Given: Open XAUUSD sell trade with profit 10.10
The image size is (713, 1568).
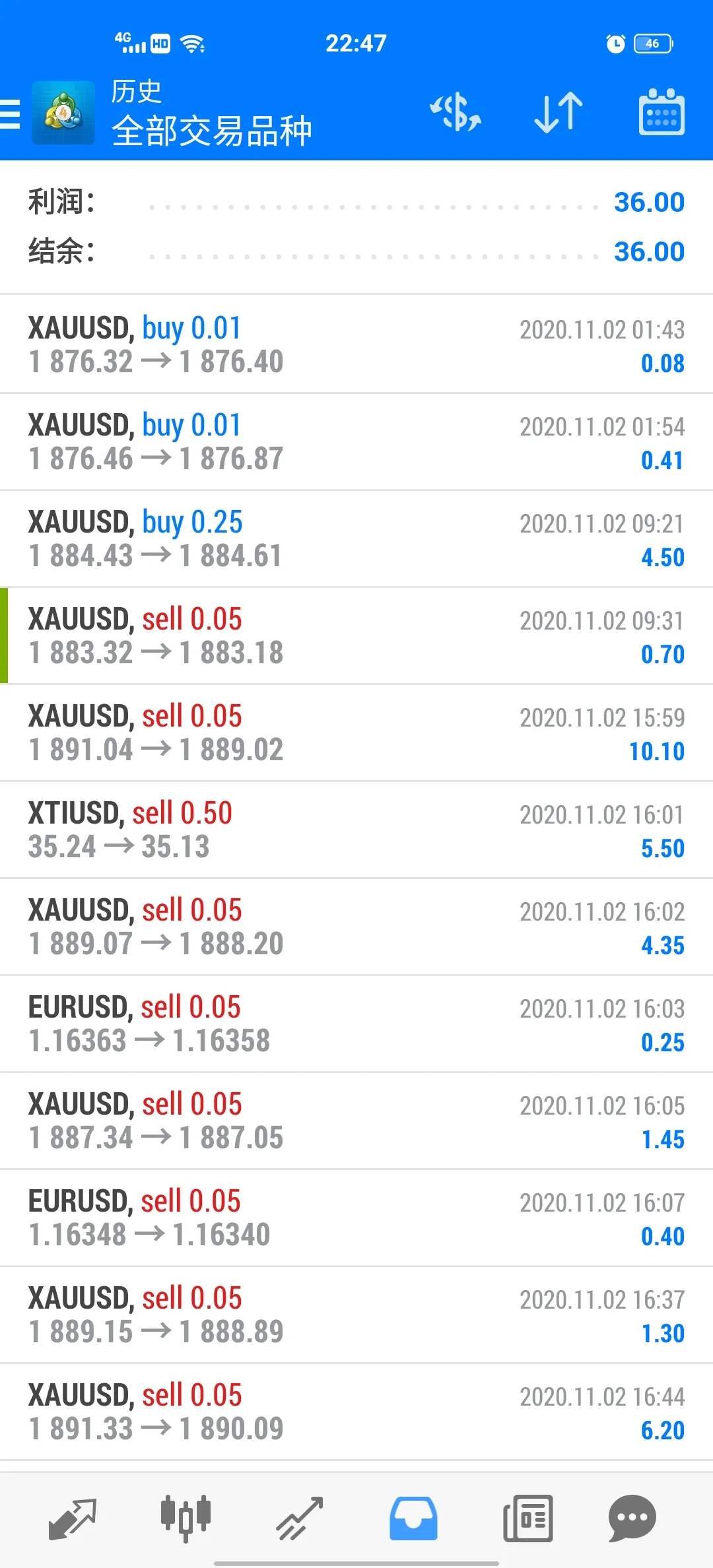Looking at the screenshot, I should 356,733.
